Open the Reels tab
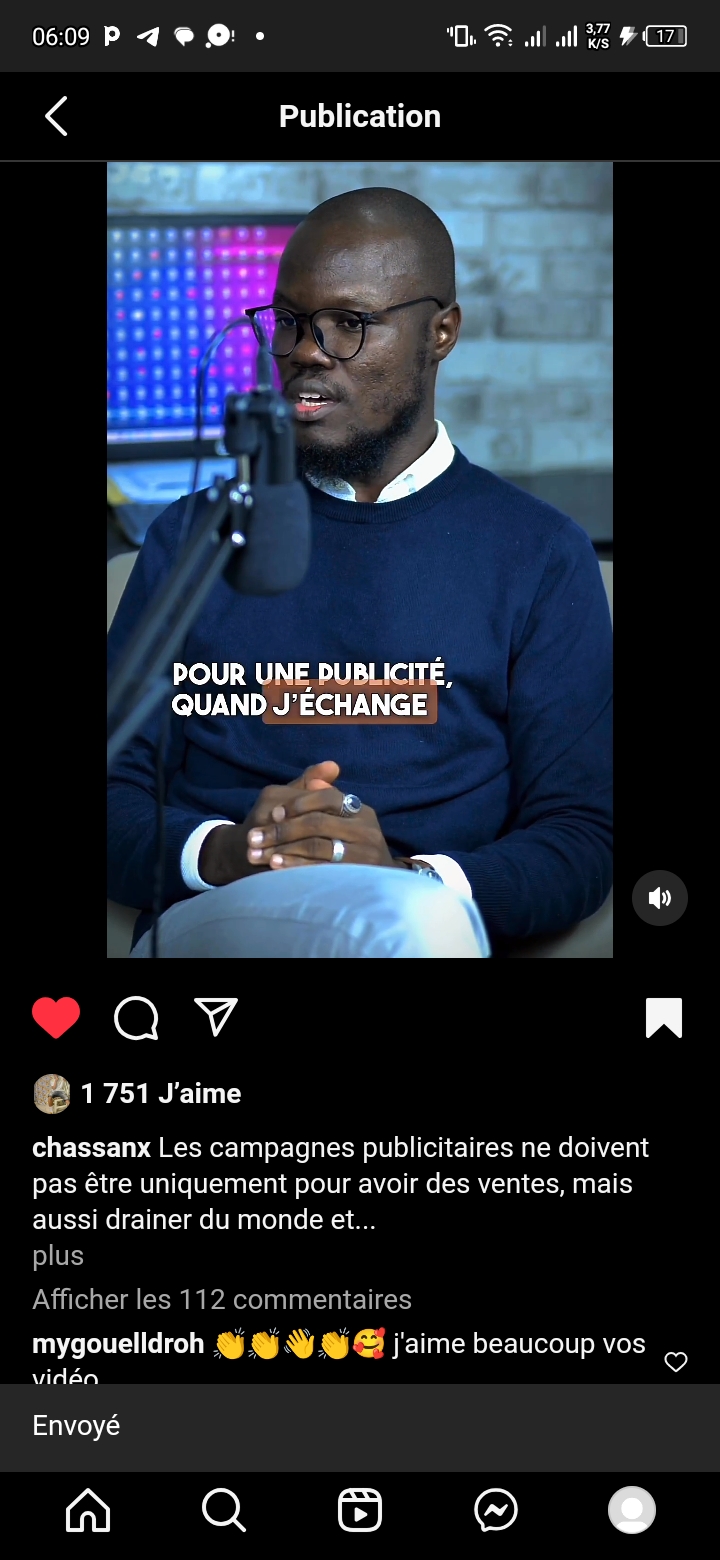Viewport: 720px width, 1560px height. (x=360, y=1510)
